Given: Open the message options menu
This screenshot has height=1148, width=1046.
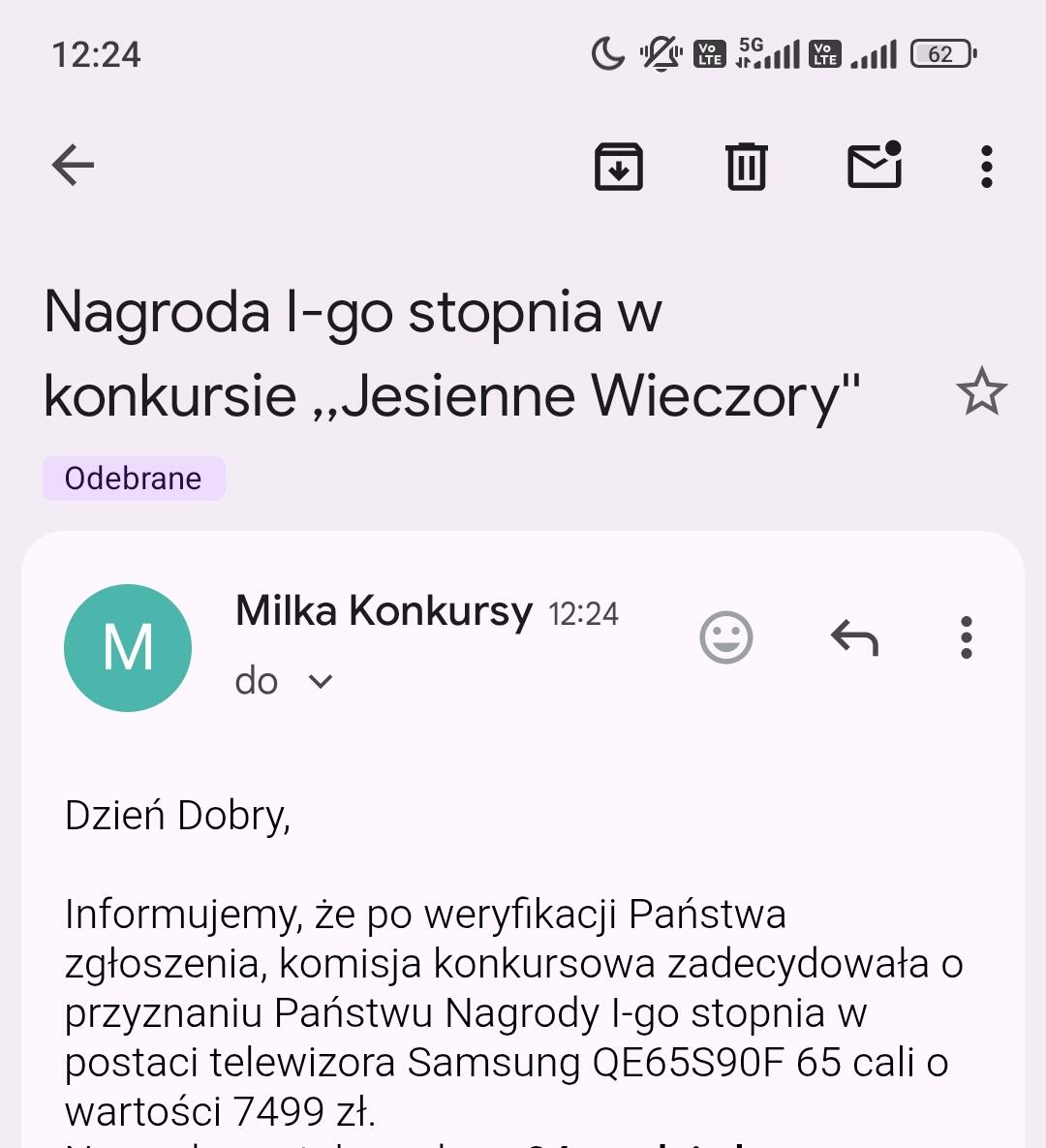Looking at the screenshot, I should pyautogui.click(x=966, y=637).
